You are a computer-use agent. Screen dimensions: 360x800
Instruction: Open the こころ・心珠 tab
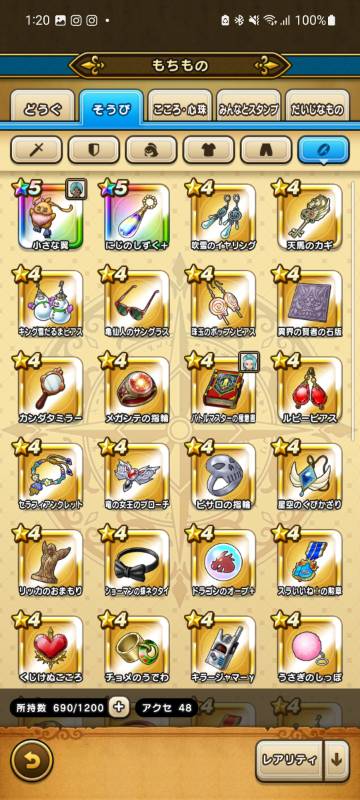click(181, 109)
